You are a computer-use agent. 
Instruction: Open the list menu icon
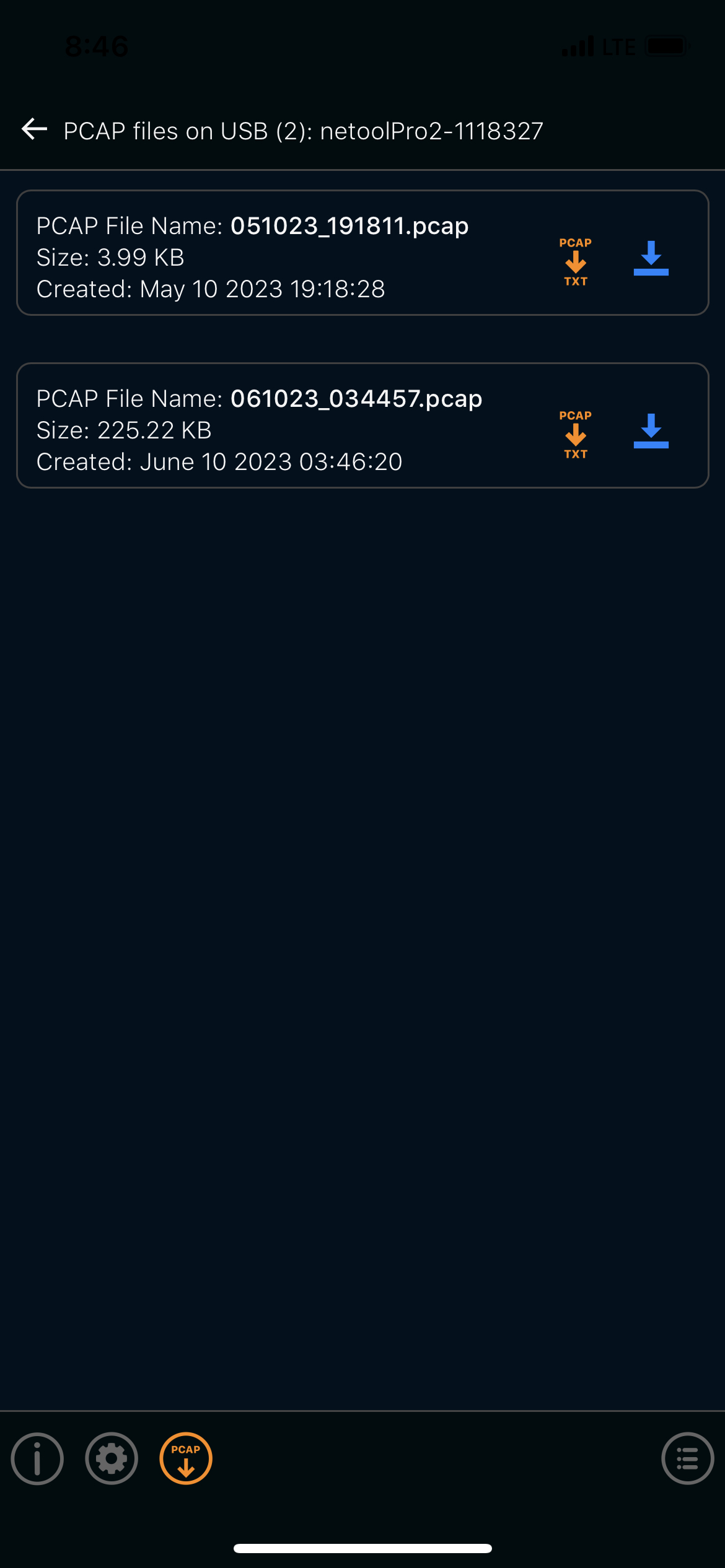pyautogui.click(x=687, y=1458)
